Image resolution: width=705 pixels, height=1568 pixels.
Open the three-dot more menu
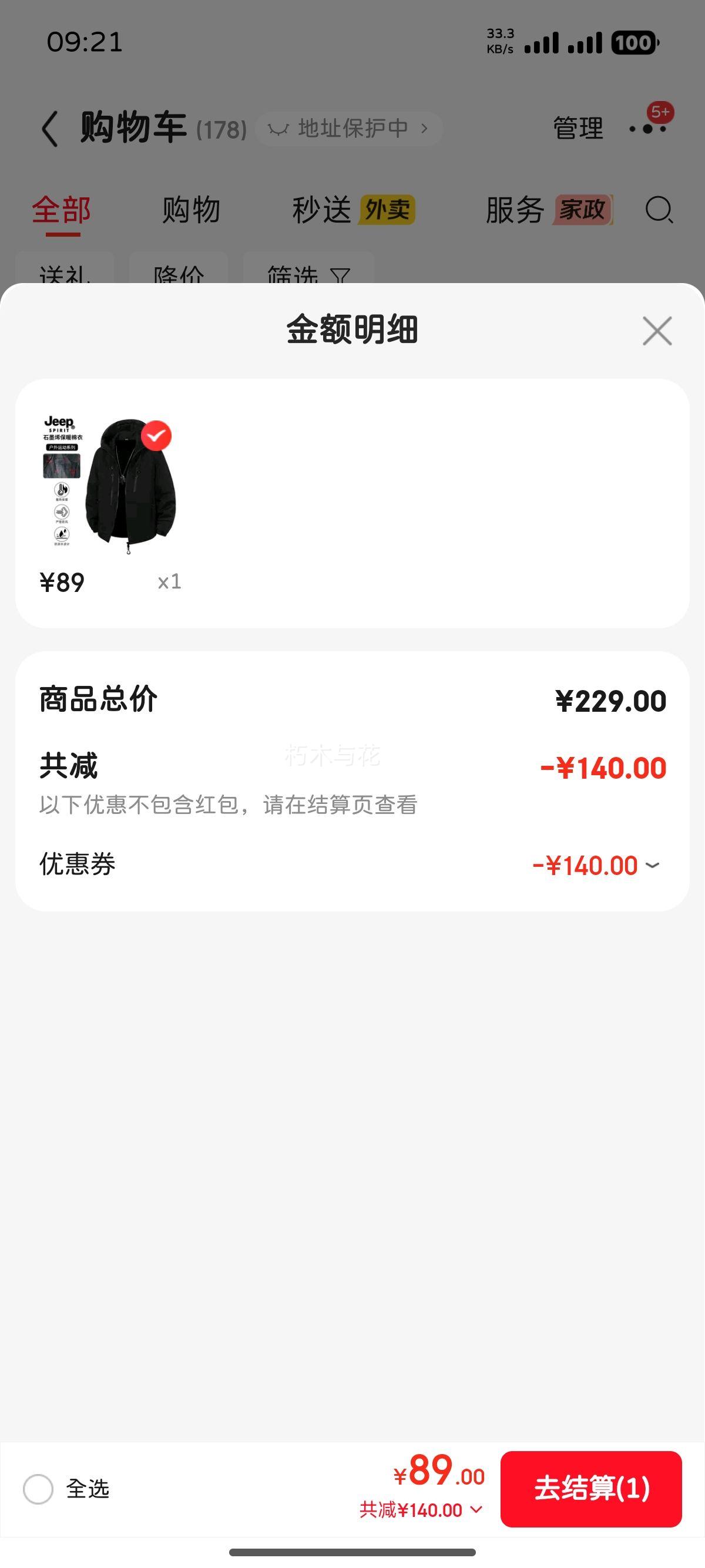point(648,129)
